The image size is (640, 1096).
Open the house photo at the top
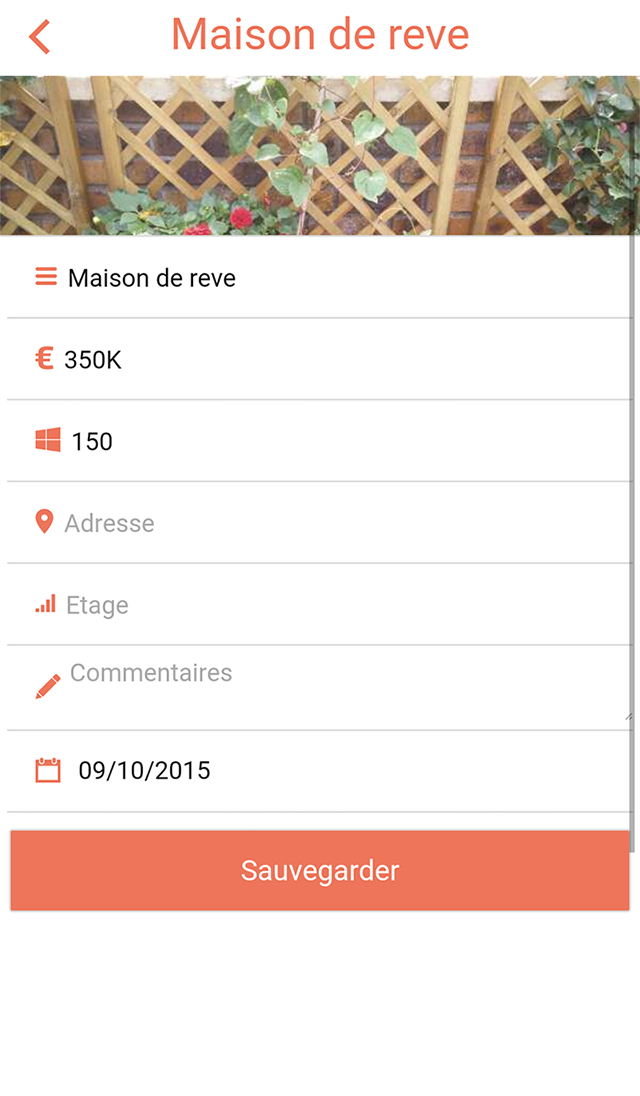click(320, 156)
